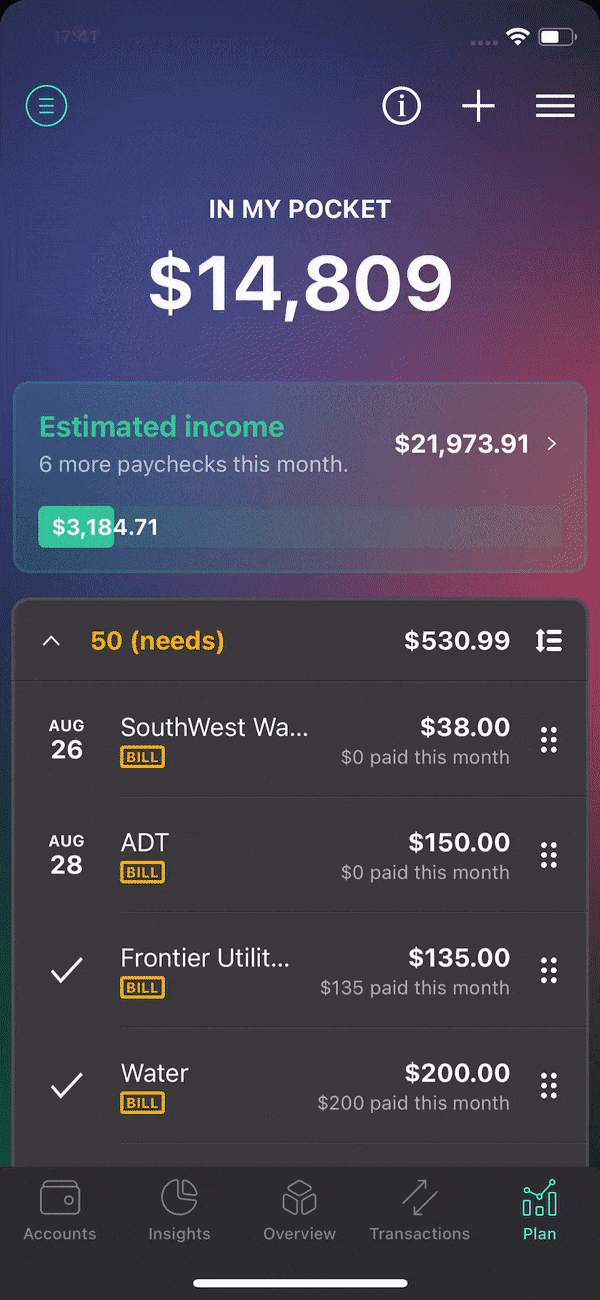600x1300 pixels.
Task: Open the info icon
Action: point(402,106)
